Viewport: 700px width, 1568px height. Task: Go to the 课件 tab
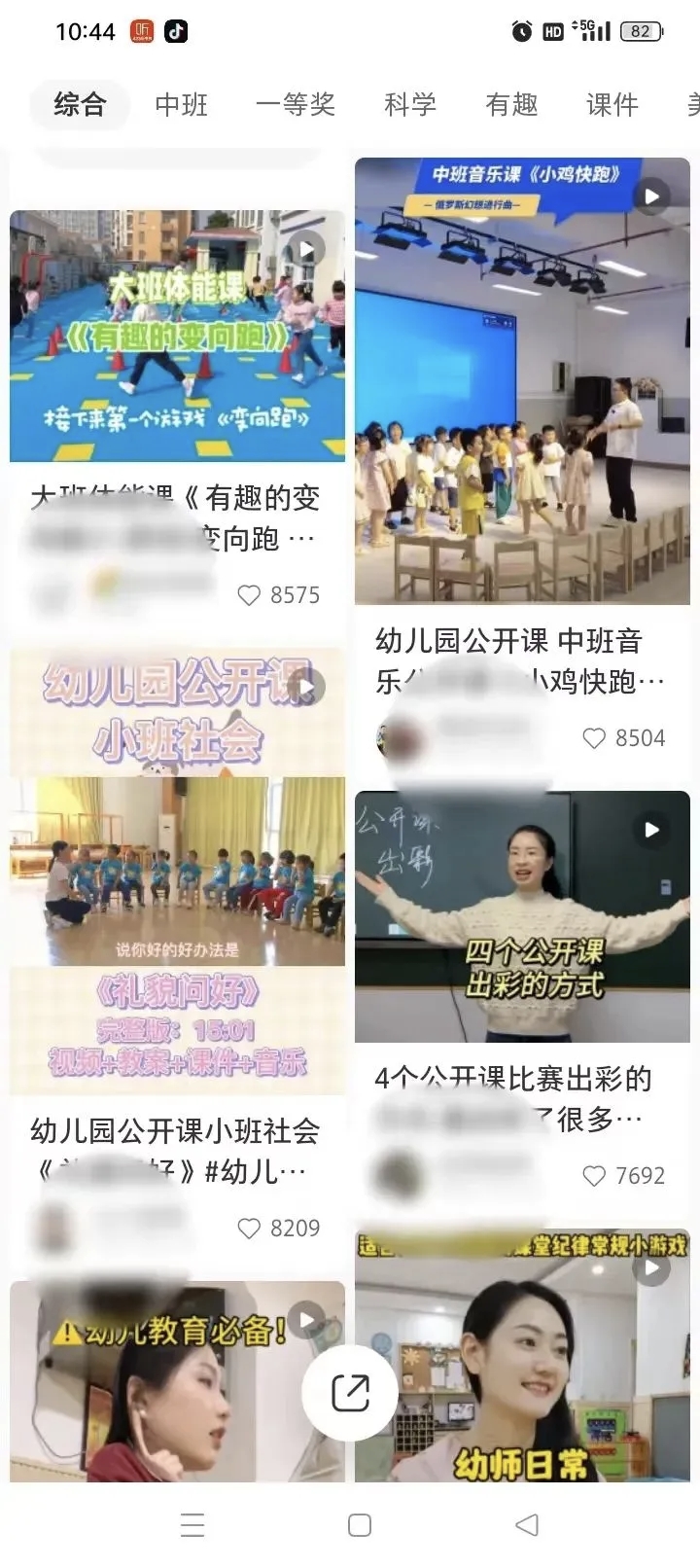pyautogui.click(x=612, y=105)
